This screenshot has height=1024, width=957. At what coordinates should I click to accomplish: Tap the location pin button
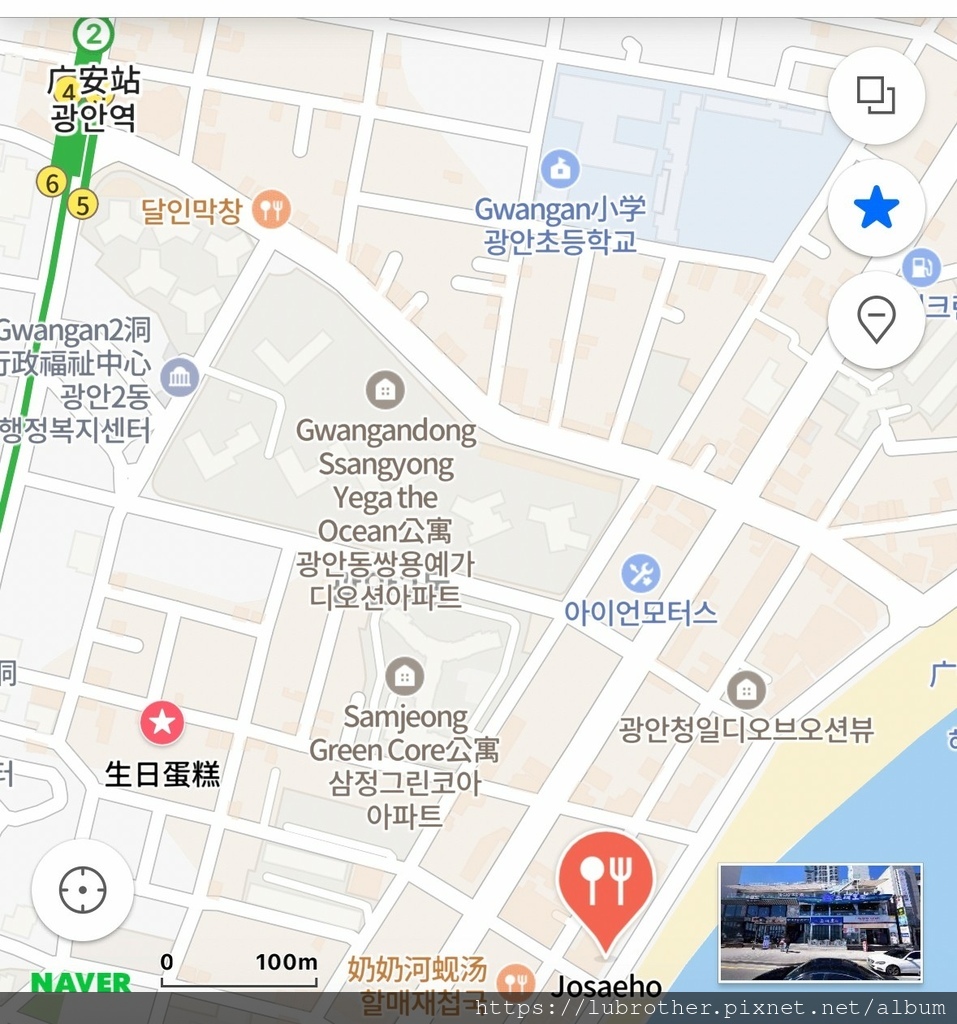(x=876, y=320)
